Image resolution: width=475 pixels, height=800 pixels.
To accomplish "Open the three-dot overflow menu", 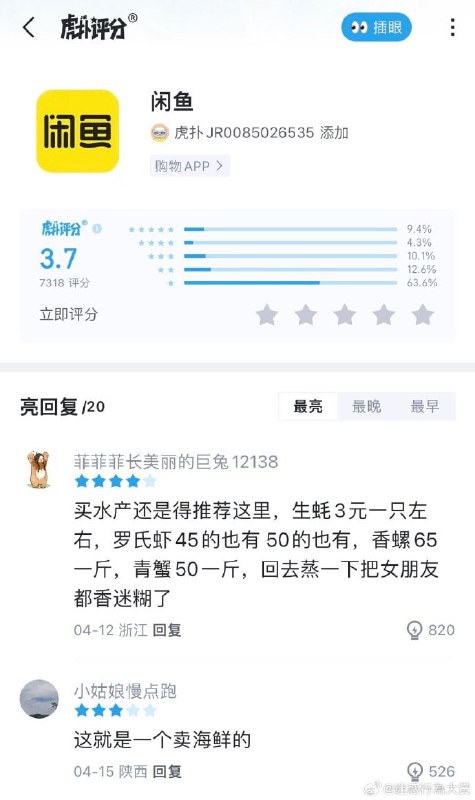I will [x=453, y=27].
